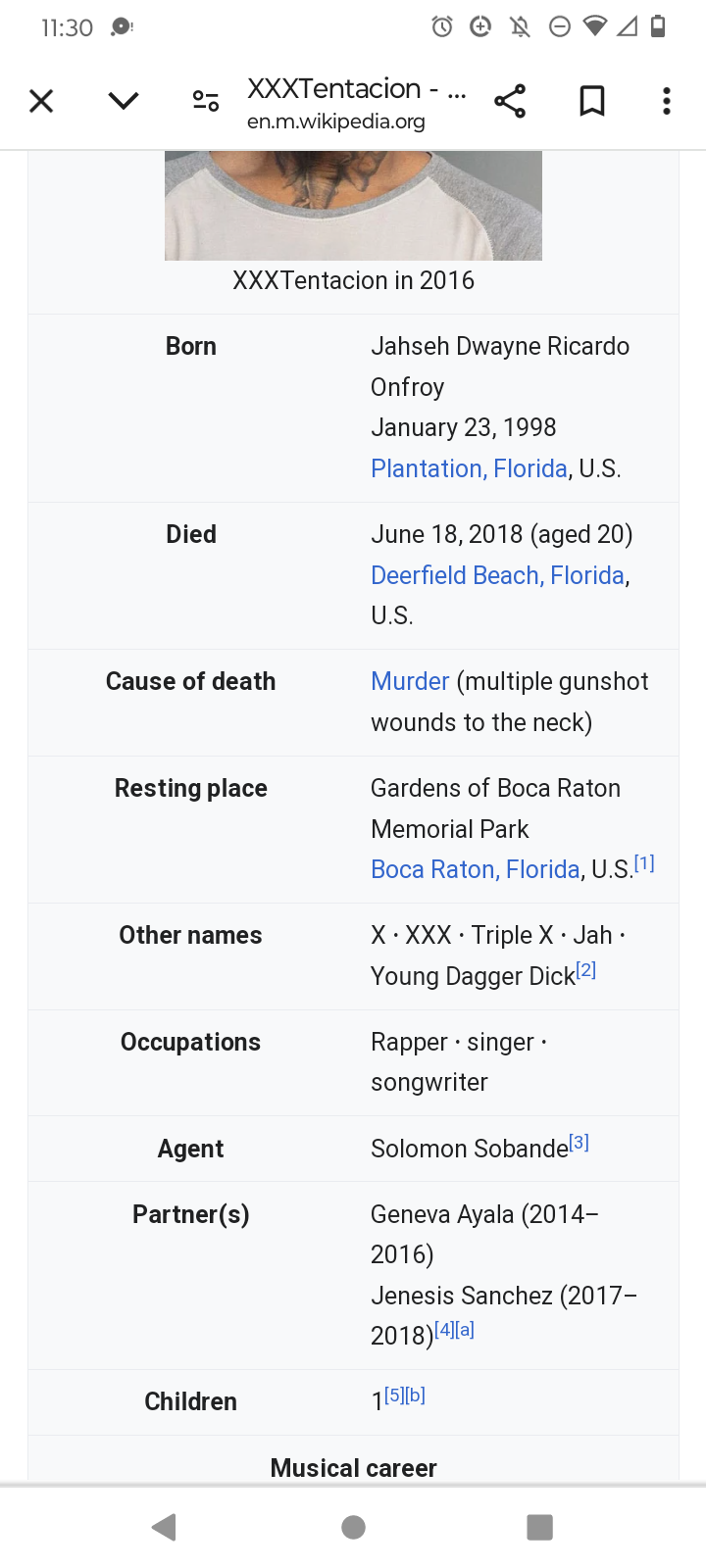This screenshot has width=706, height=1568.
Task: Go back with the system back button
Action: [164, 1527]
